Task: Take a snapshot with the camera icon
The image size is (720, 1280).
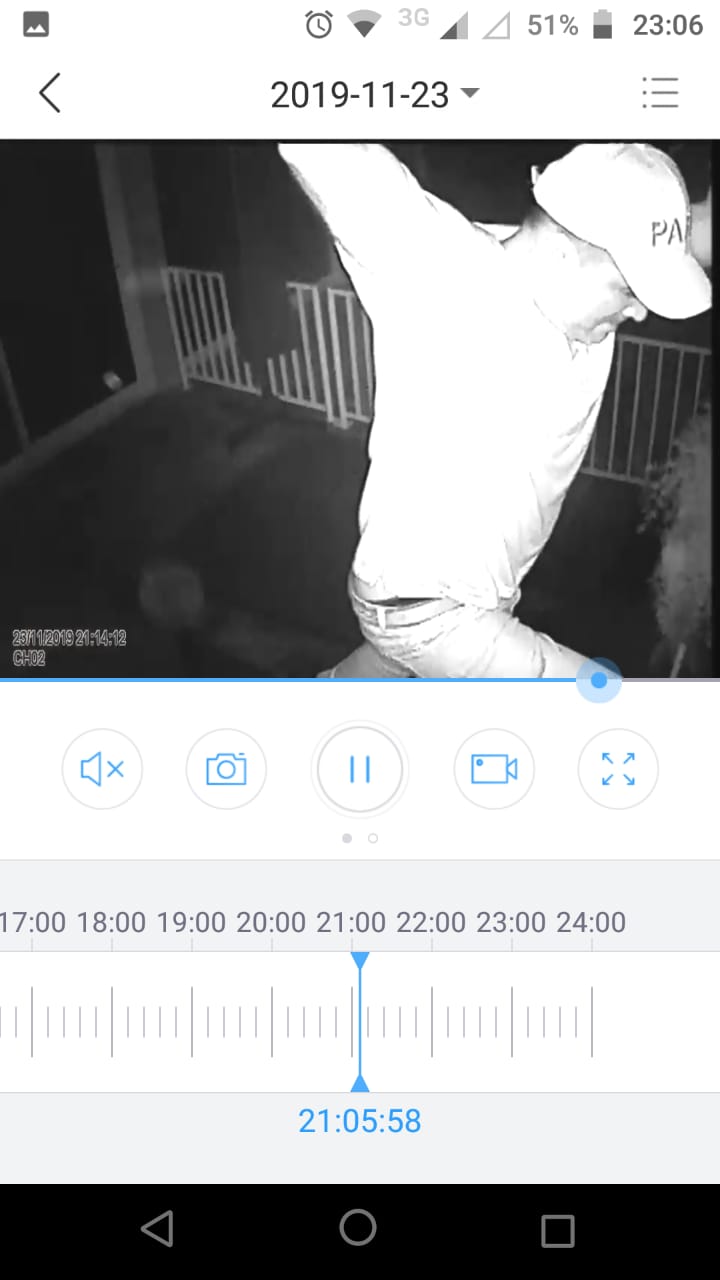Action: [226, 769]
